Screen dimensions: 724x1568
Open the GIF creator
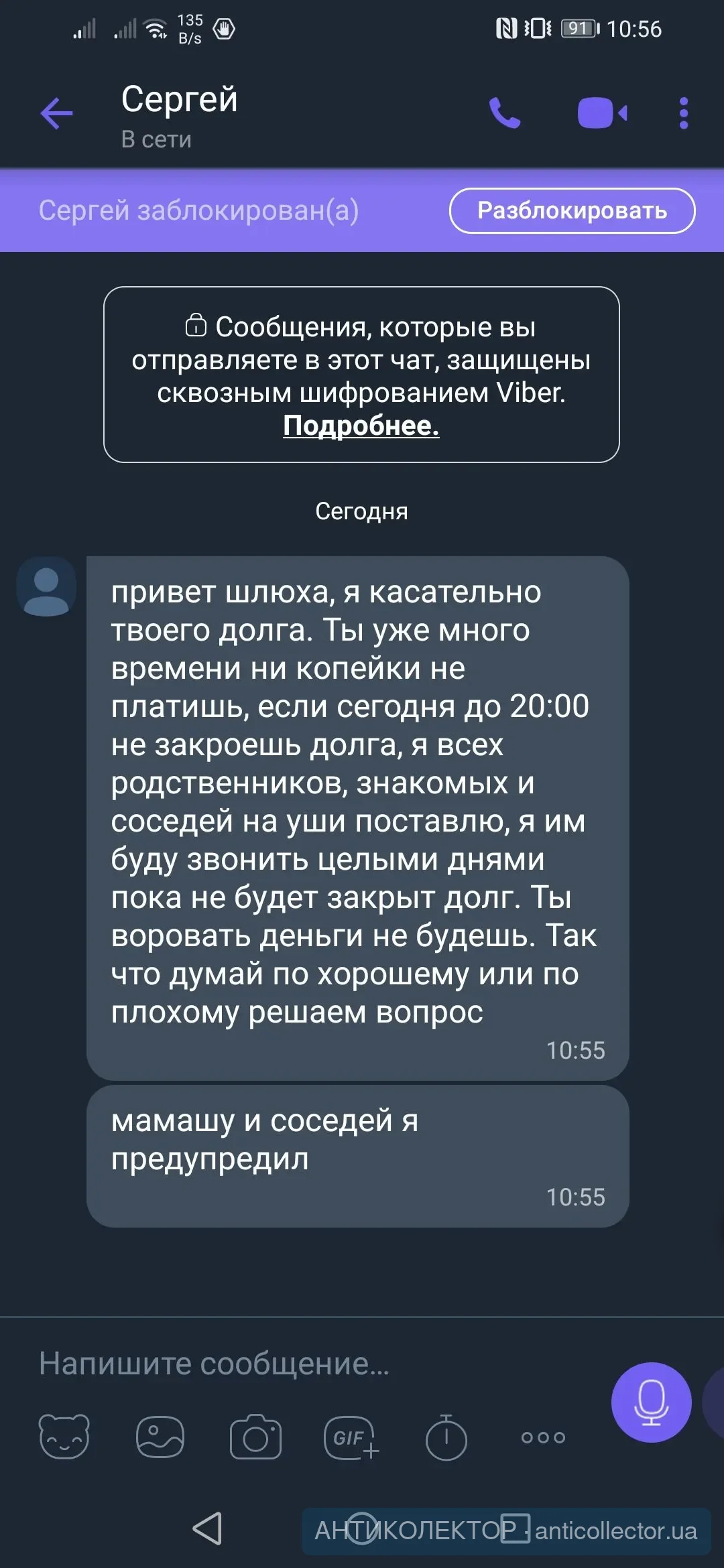pyautogui.click(x=351, y=1437)
